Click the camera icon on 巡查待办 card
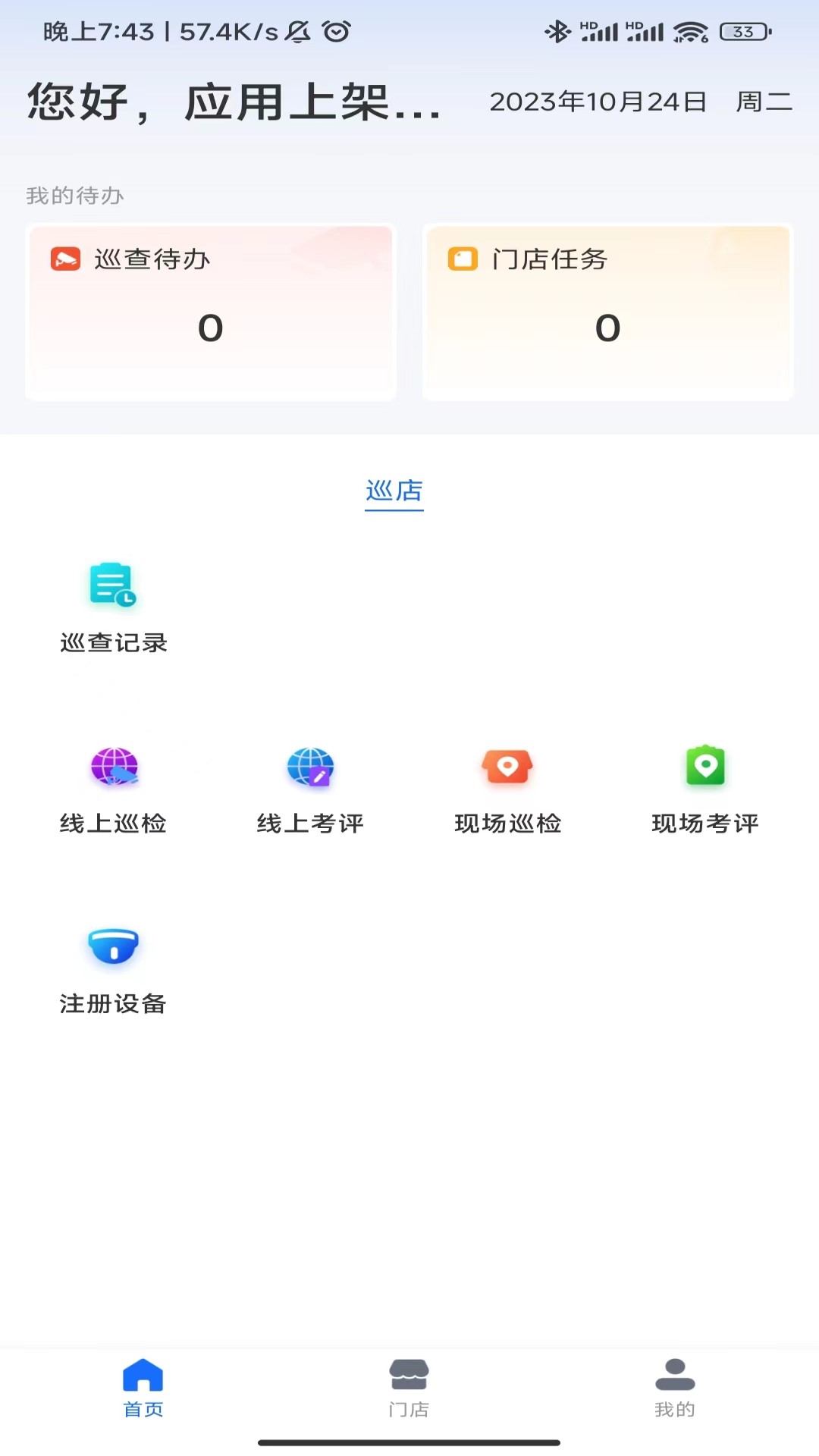Image resolution: width=819 pixels, height=1456 pixels. 67,259
